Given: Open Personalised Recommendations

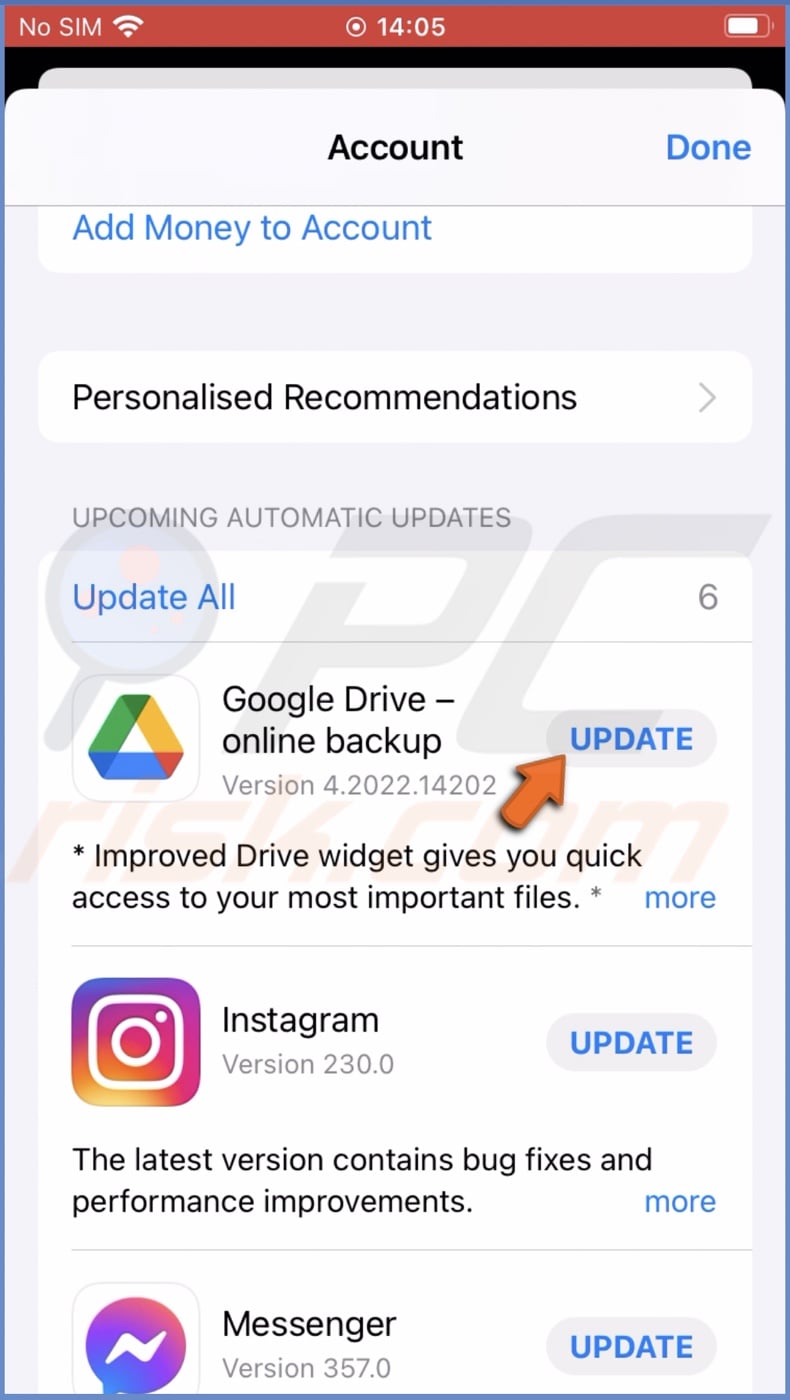Looking at the screenshot, I should tap(324, 397).
